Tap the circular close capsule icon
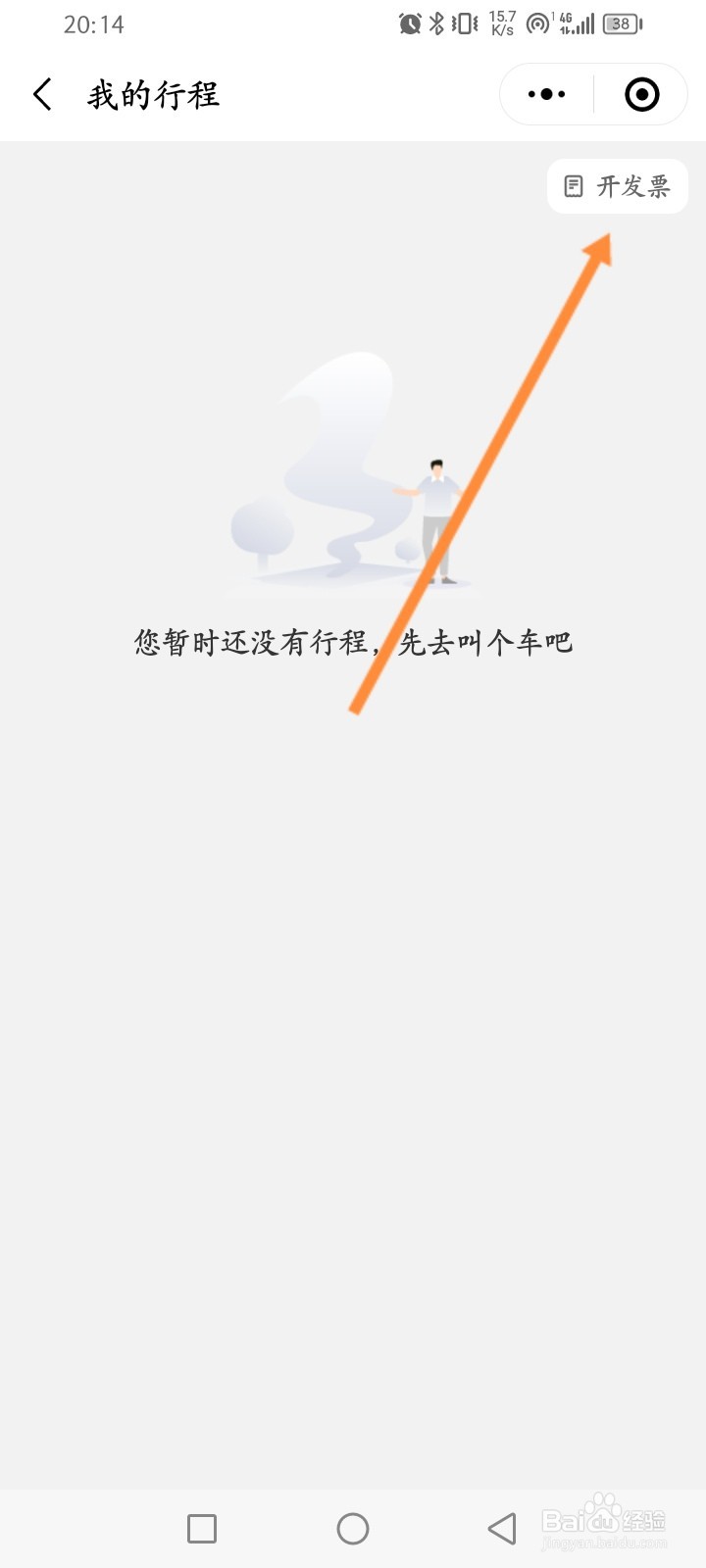The width and height of the screenshot is (706, 1568). (x=641, y=94)
